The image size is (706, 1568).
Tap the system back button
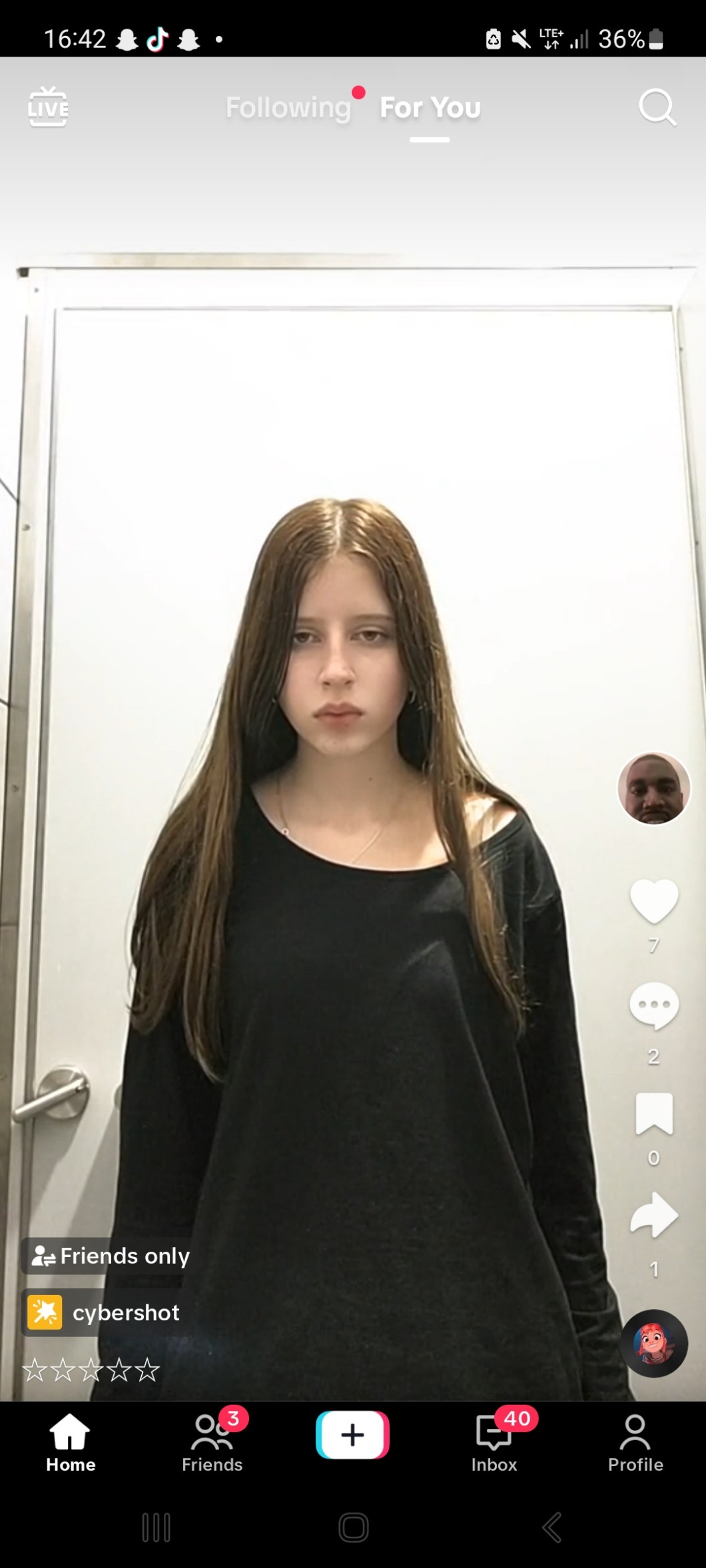coord(551,1527)
